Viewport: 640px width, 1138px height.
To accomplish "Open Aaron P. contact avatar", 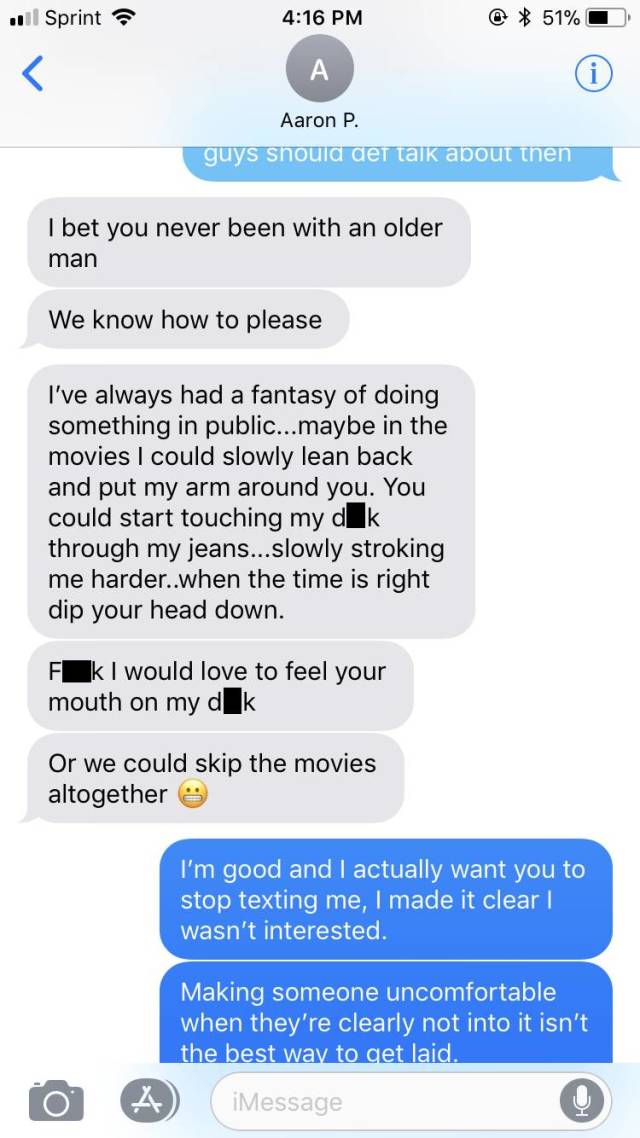I will click(319, 70).
